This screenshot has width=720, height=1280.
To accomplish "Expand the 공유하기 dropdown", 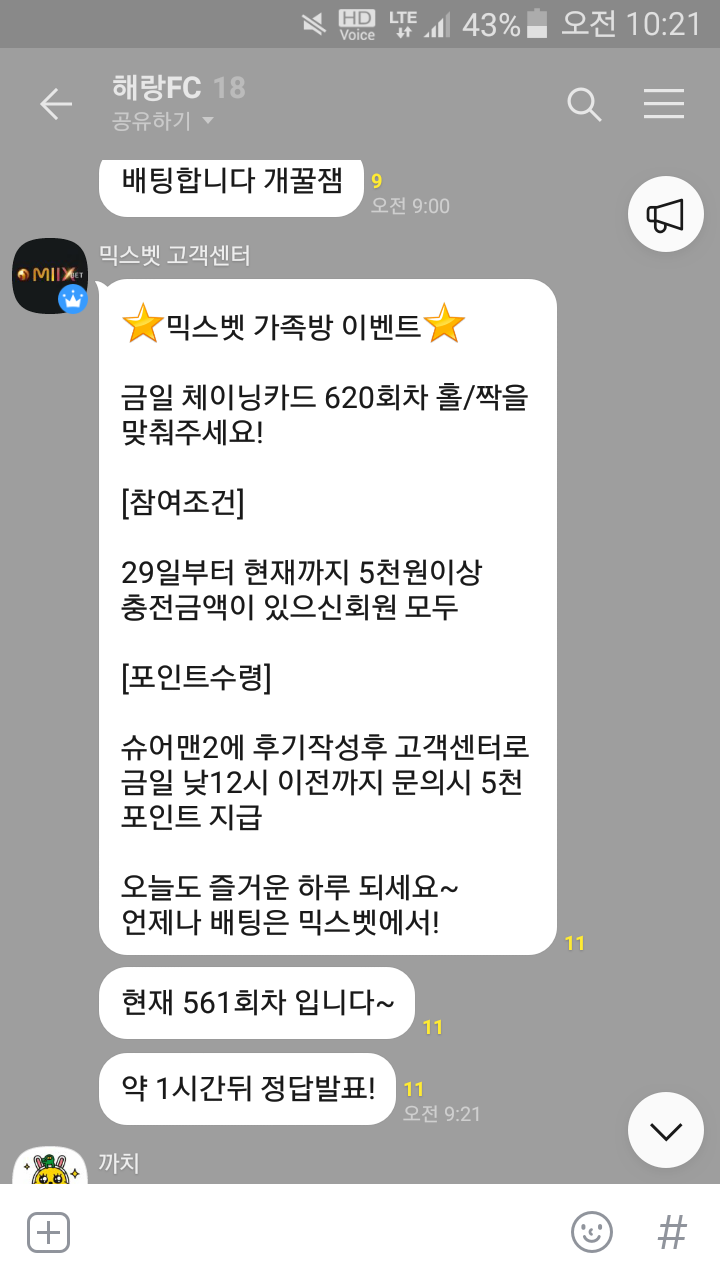I will (164, 122).
